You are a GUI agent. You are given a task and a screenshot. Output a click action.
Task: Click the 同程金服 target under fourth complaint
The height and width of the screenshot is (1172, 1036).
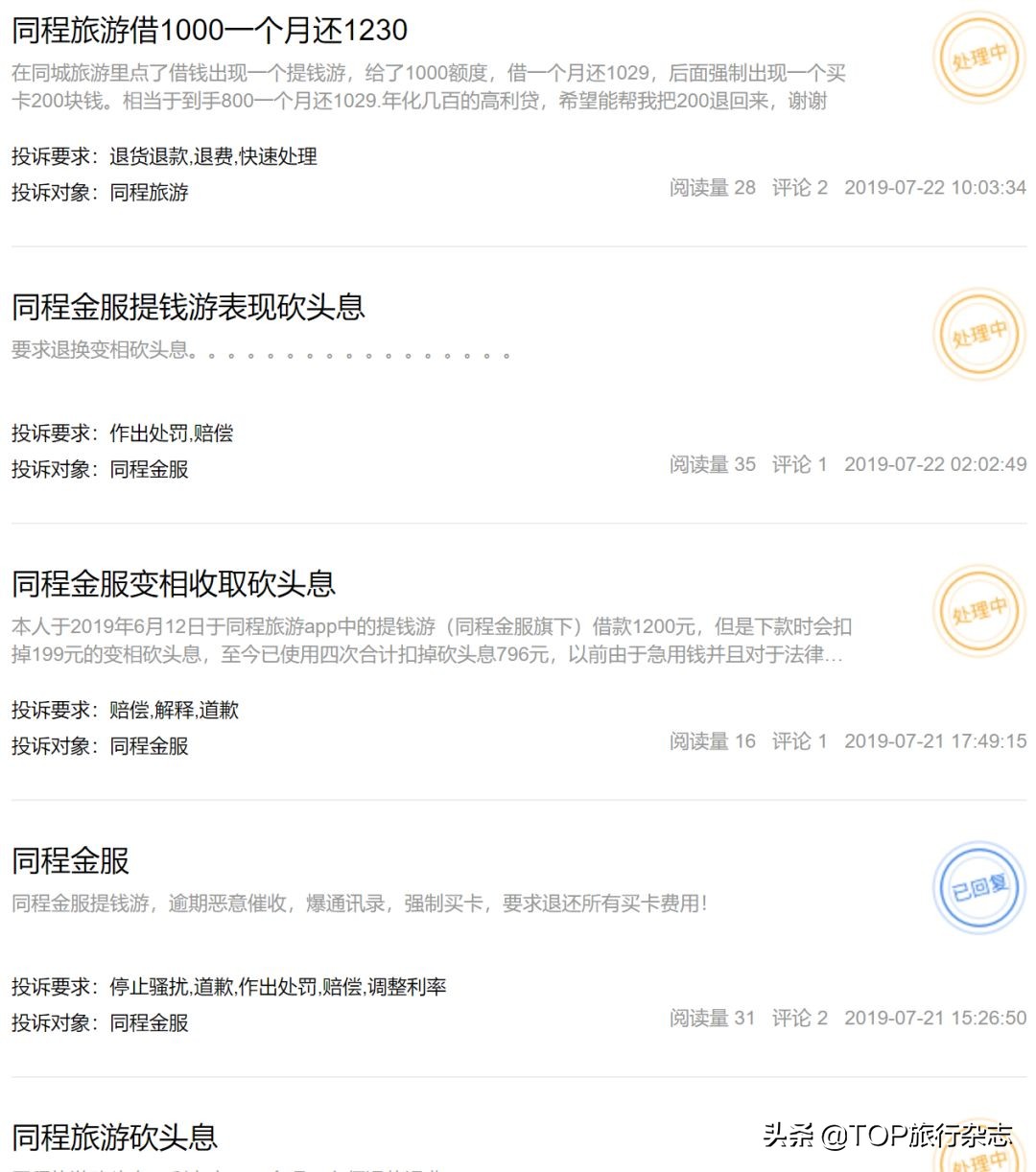[x=151, y=1023]
